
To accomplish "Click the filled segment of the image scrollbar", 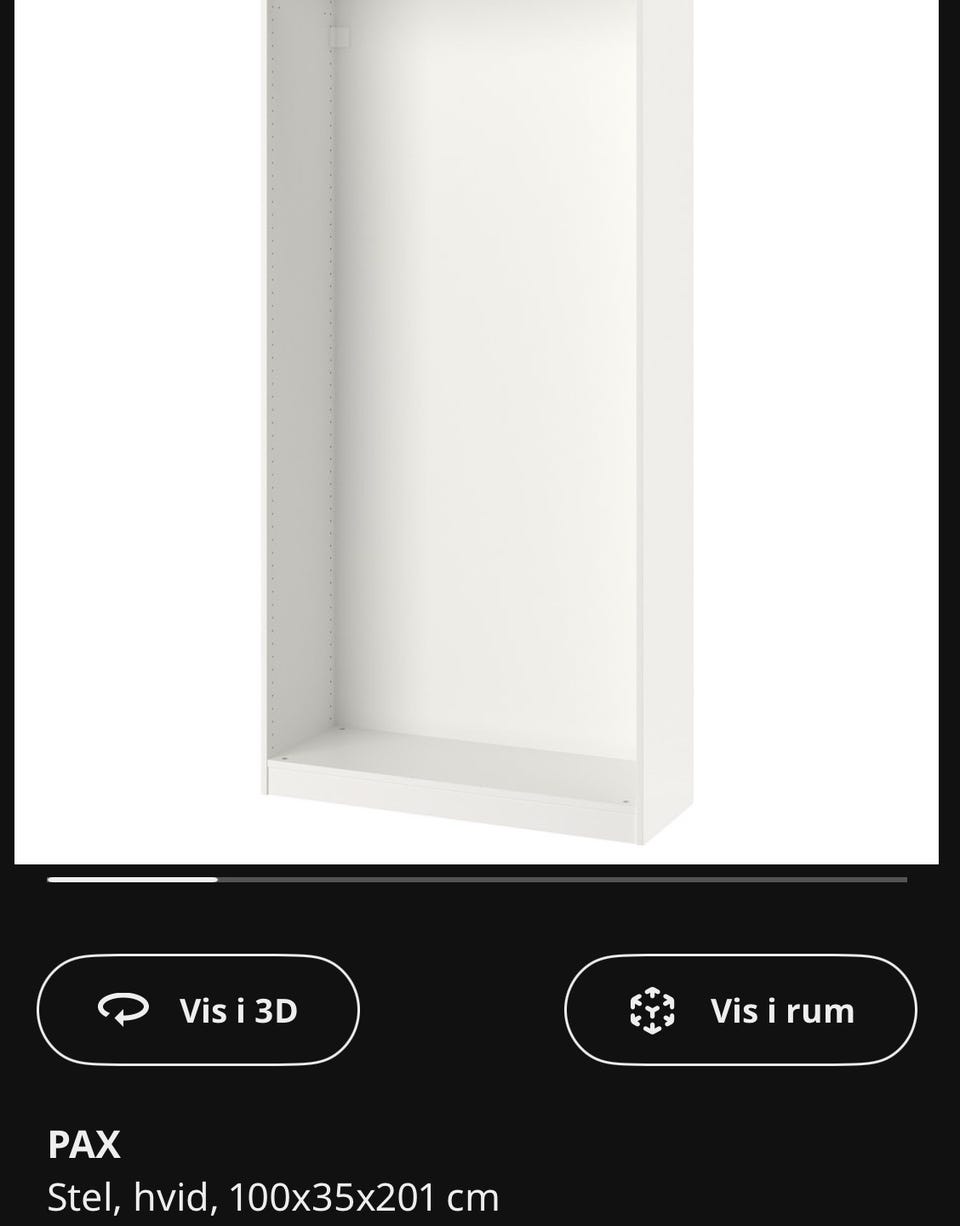I will point(134,881).
